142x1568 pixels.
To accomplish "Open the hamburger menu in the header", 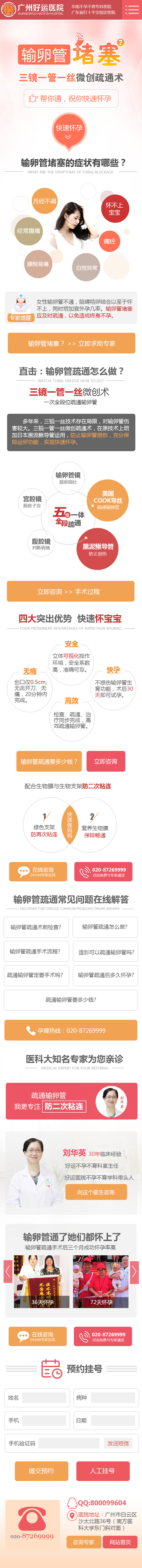I will 132,10.
